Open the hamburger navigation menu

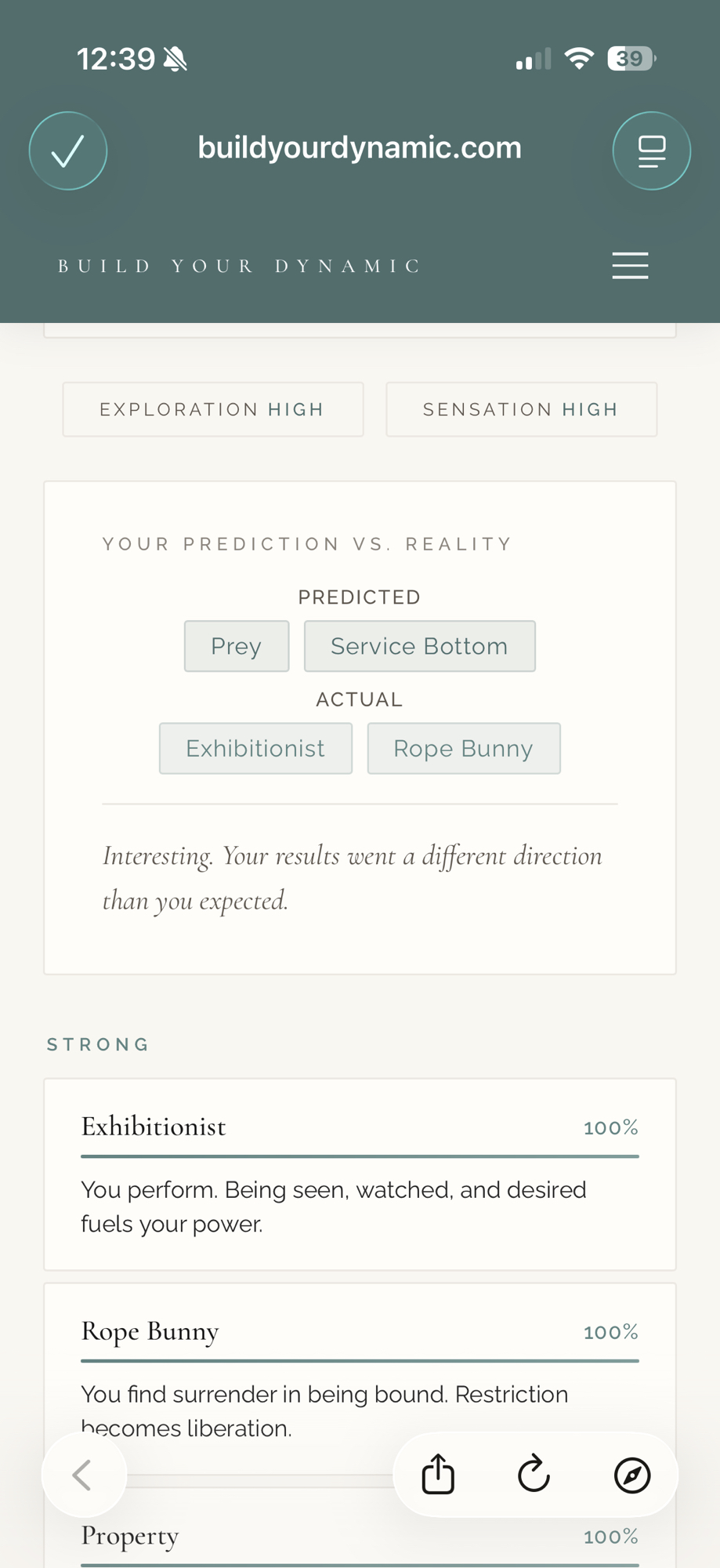click(630, 266)
